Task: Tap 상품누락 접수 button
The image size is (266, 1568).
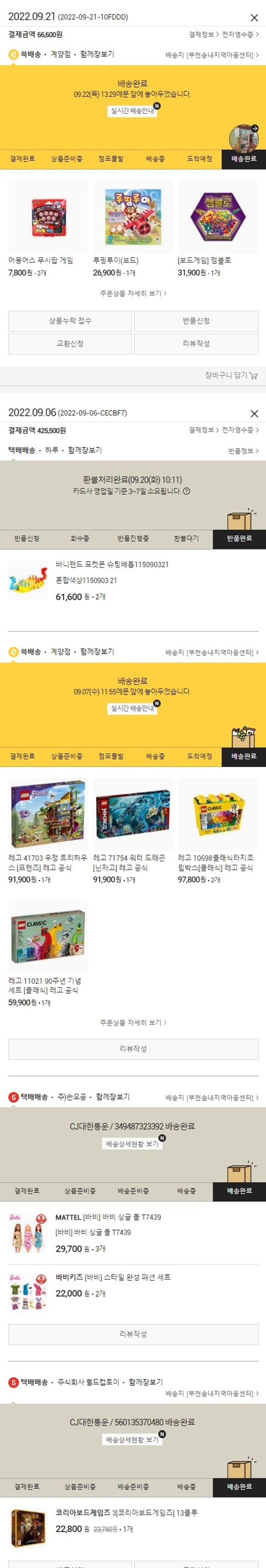Action: 70,321
